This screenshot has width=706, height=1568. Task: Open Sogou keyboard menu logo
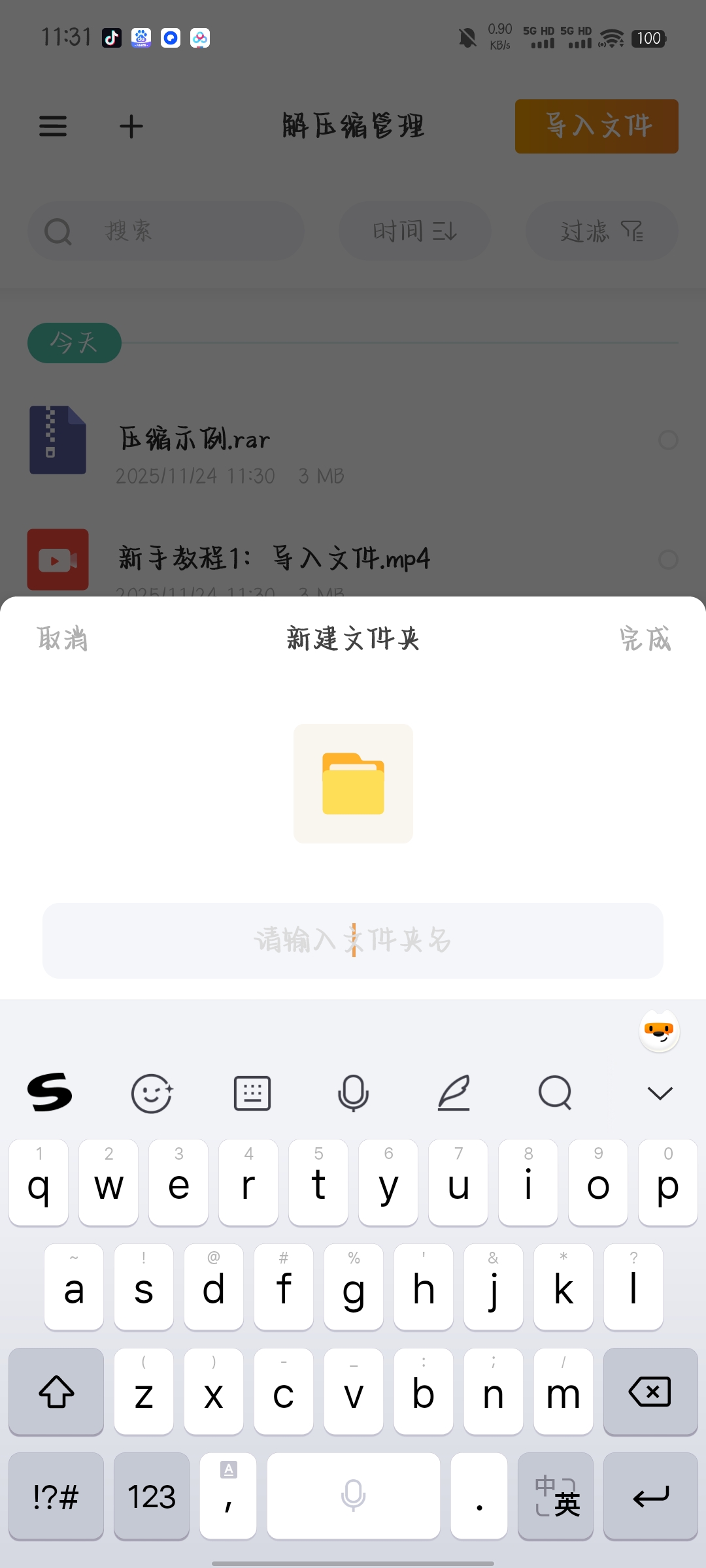(50, 1093)
